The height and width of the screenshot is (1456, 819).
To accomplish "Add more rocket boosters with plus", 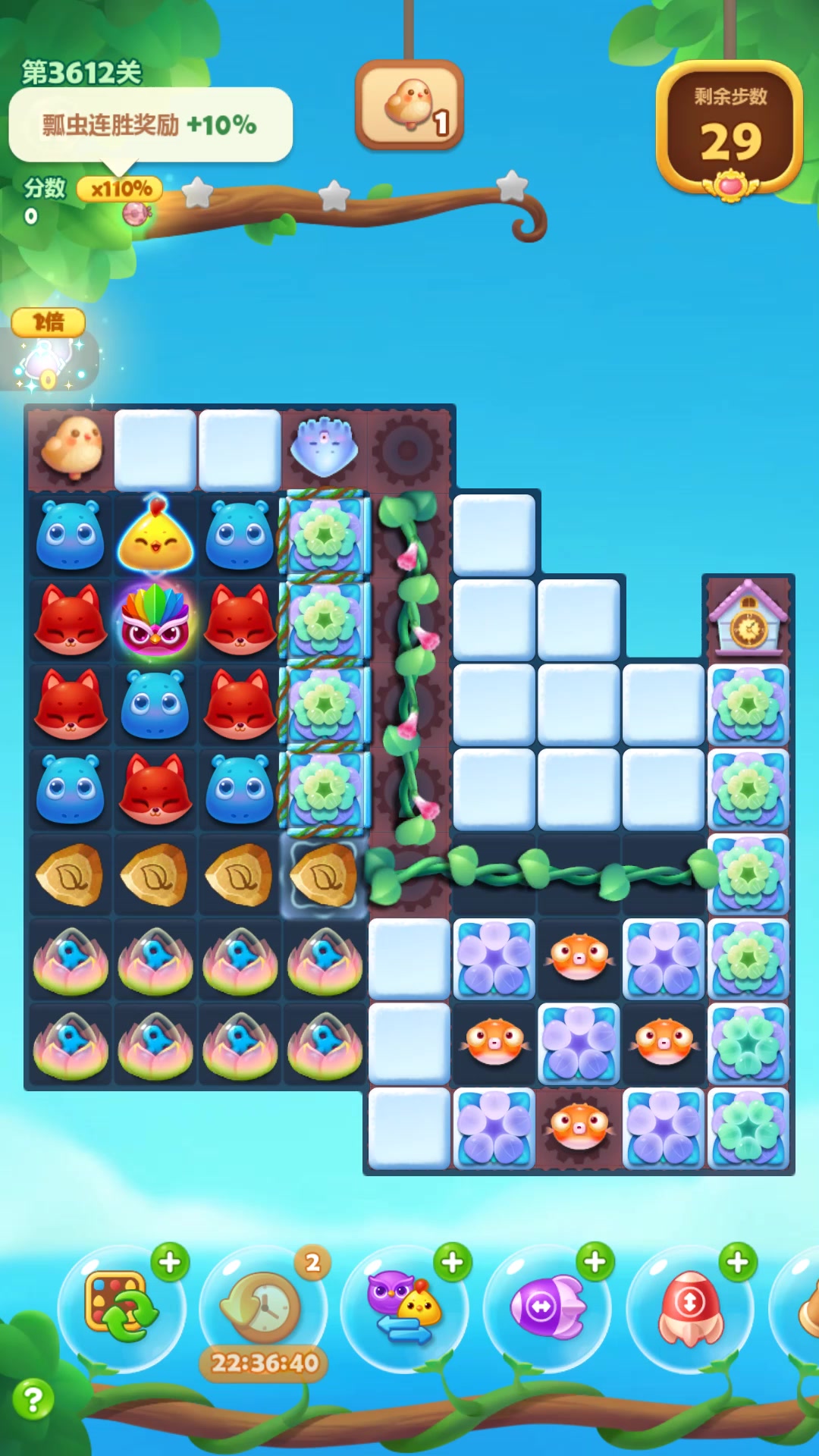I will point(738,1263).
